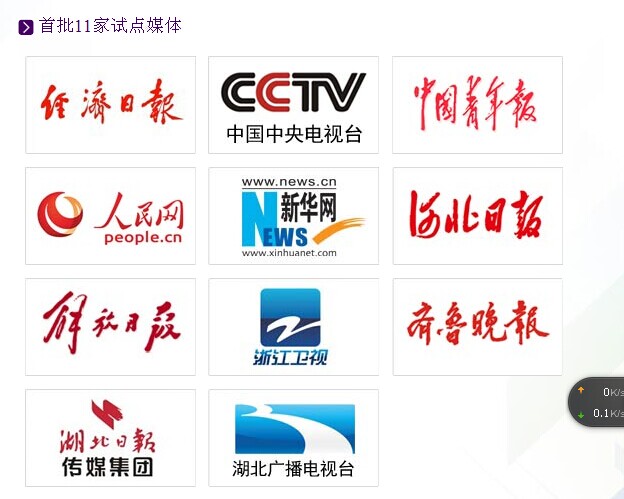The image size is (624, 499).
Task: Select the 解放日报 tile
Action: tap(110, 327)
